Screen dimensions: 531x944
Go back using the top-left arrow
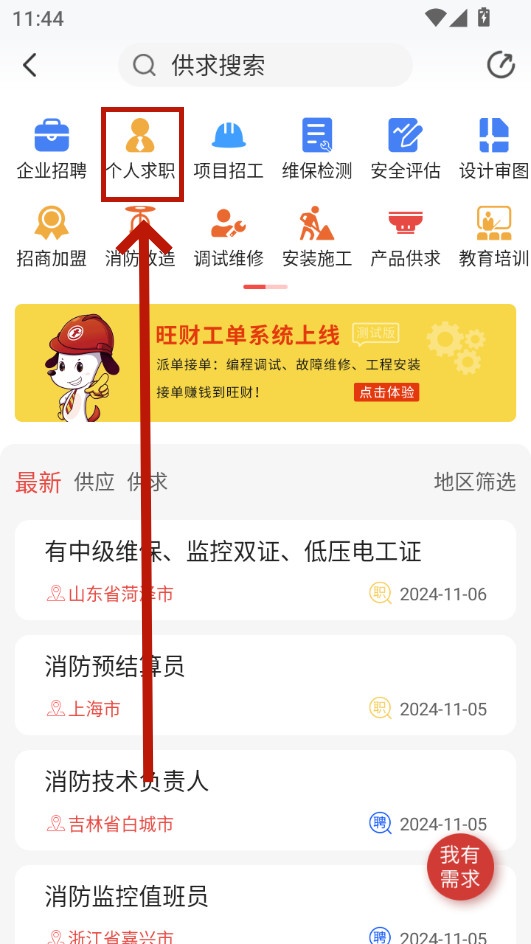pyautogui.click(x=30, y=65)
